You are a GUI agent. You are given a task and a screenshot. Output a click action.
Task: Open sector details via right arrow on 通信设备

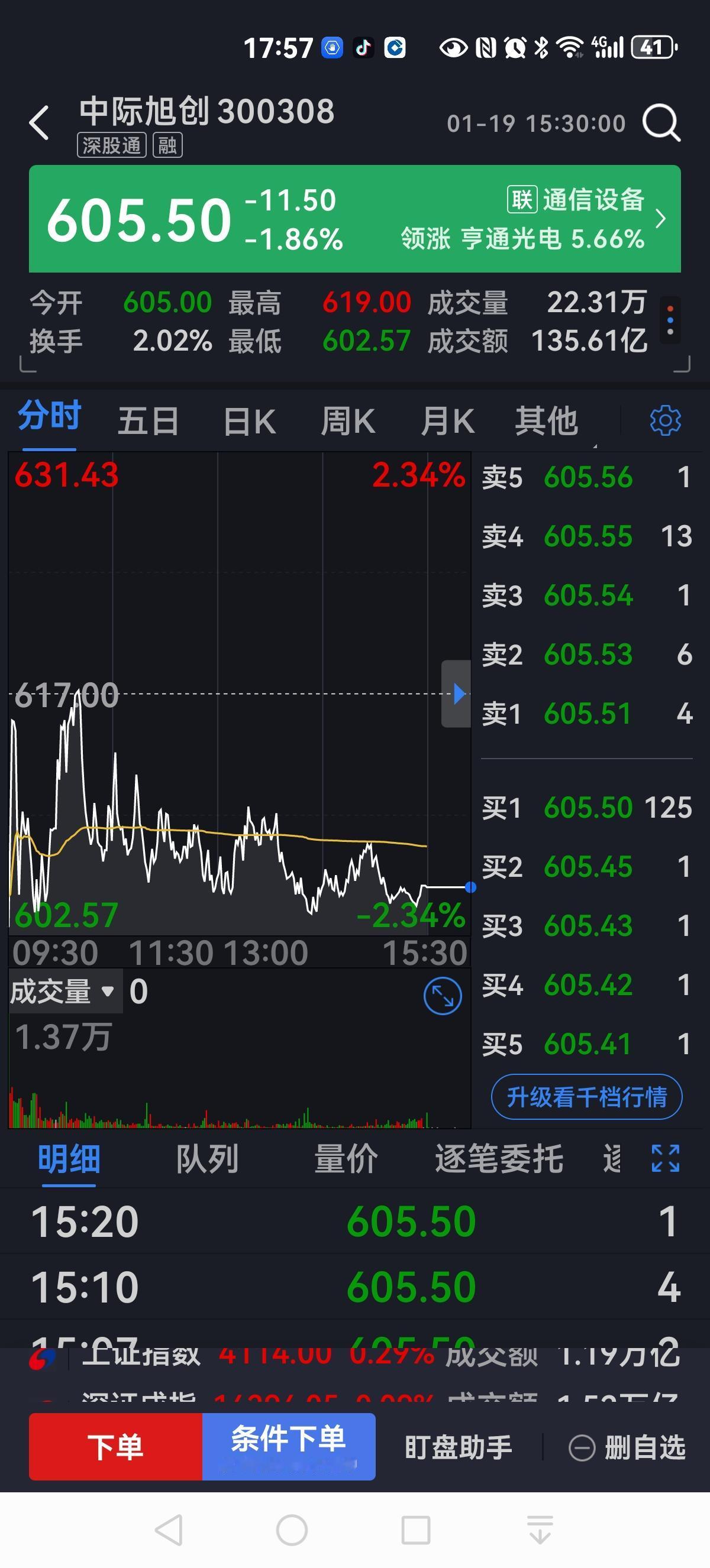660,219
